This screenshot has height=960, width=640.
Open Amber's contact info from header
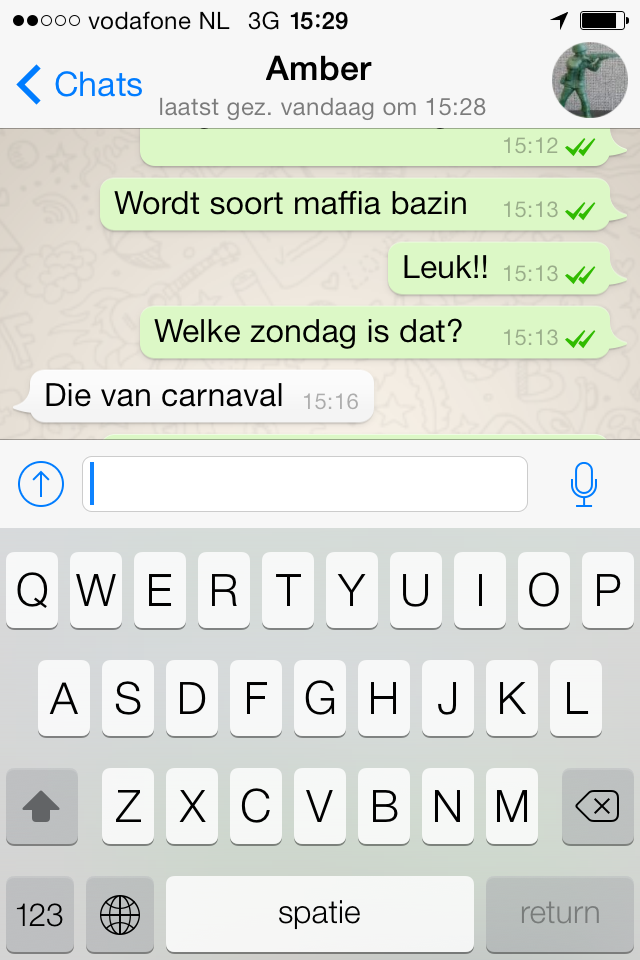pyautogui.click(x=320, y=82)
